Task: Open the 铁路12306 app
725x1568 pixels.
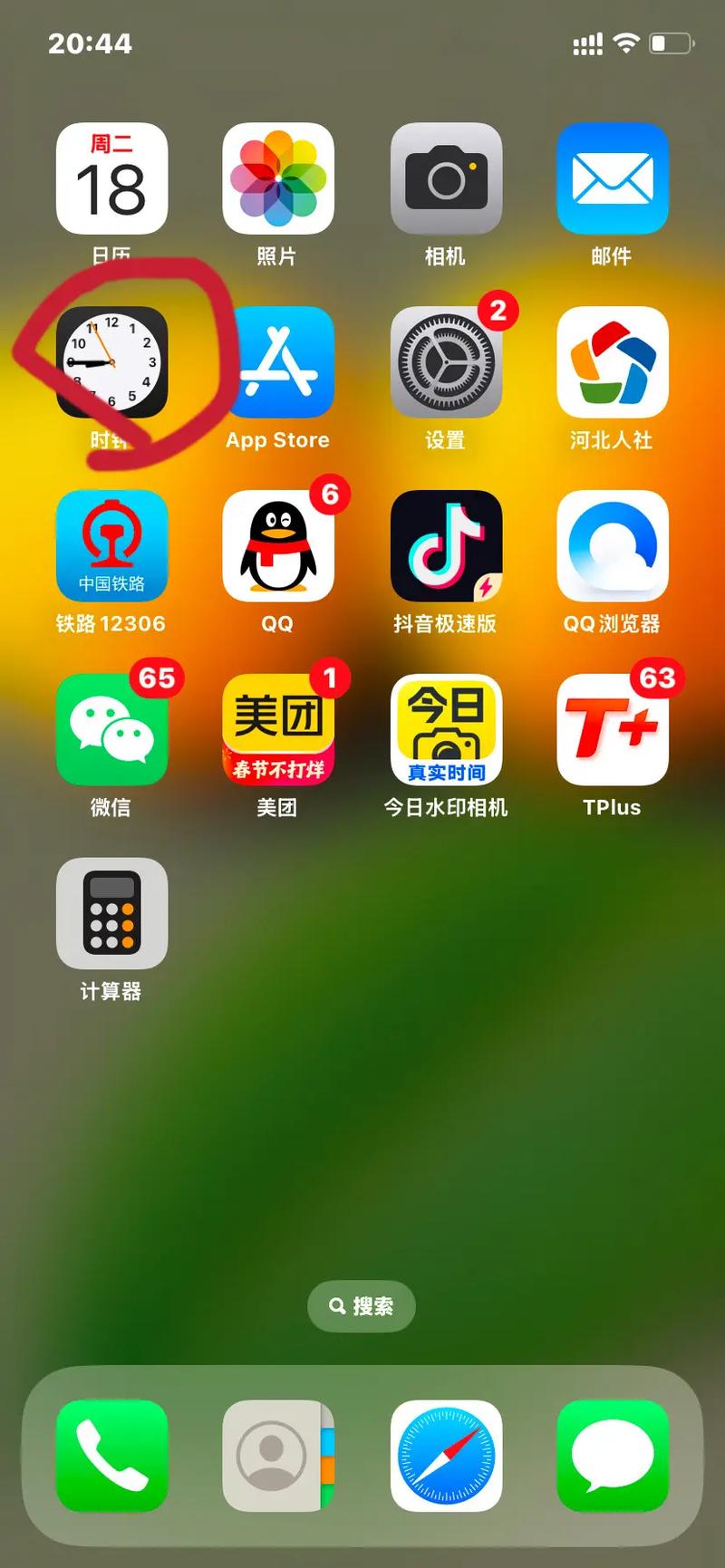Action: 111,546
